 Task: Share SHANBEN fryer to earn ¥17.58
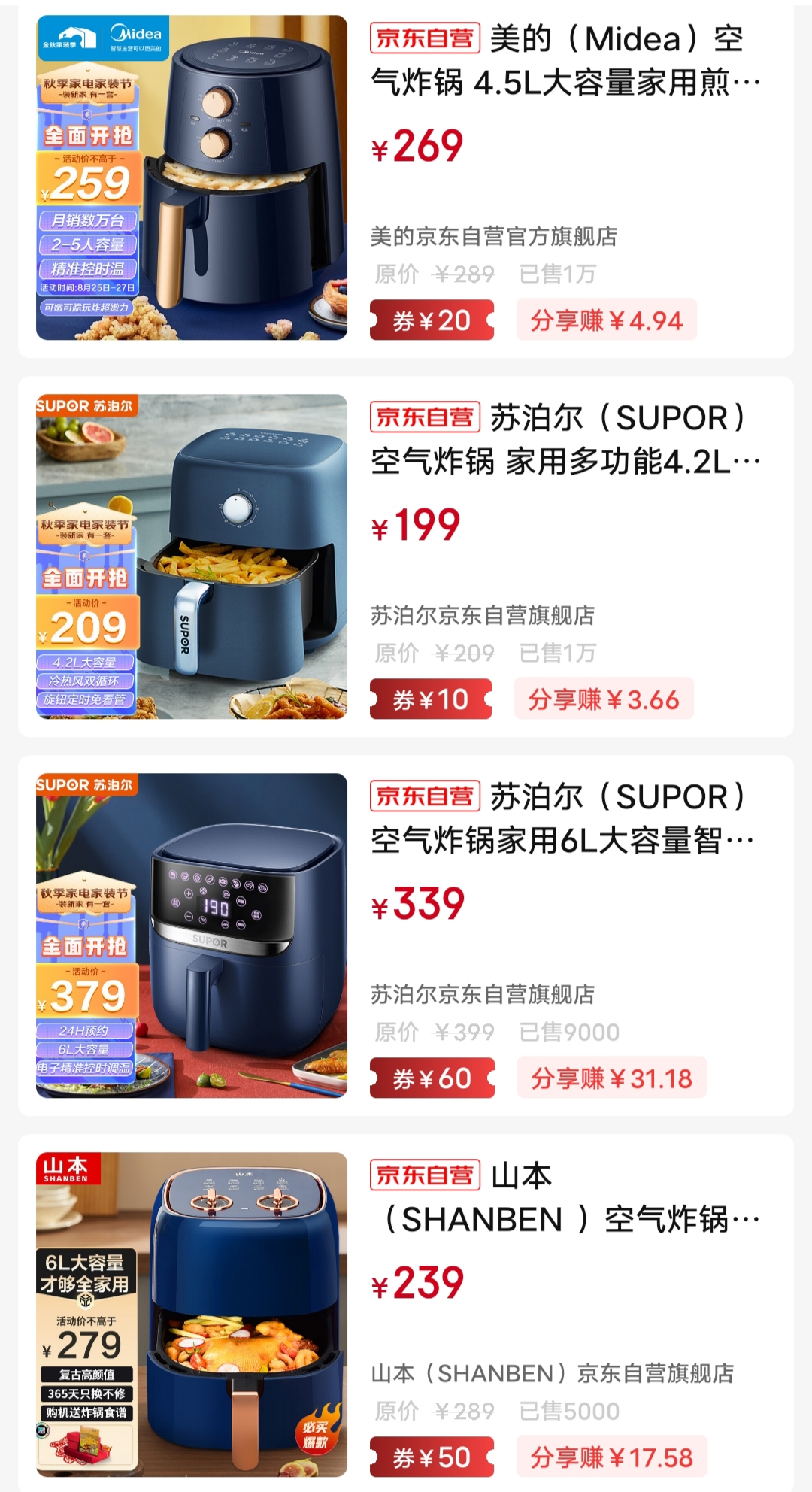[611, 1457]
